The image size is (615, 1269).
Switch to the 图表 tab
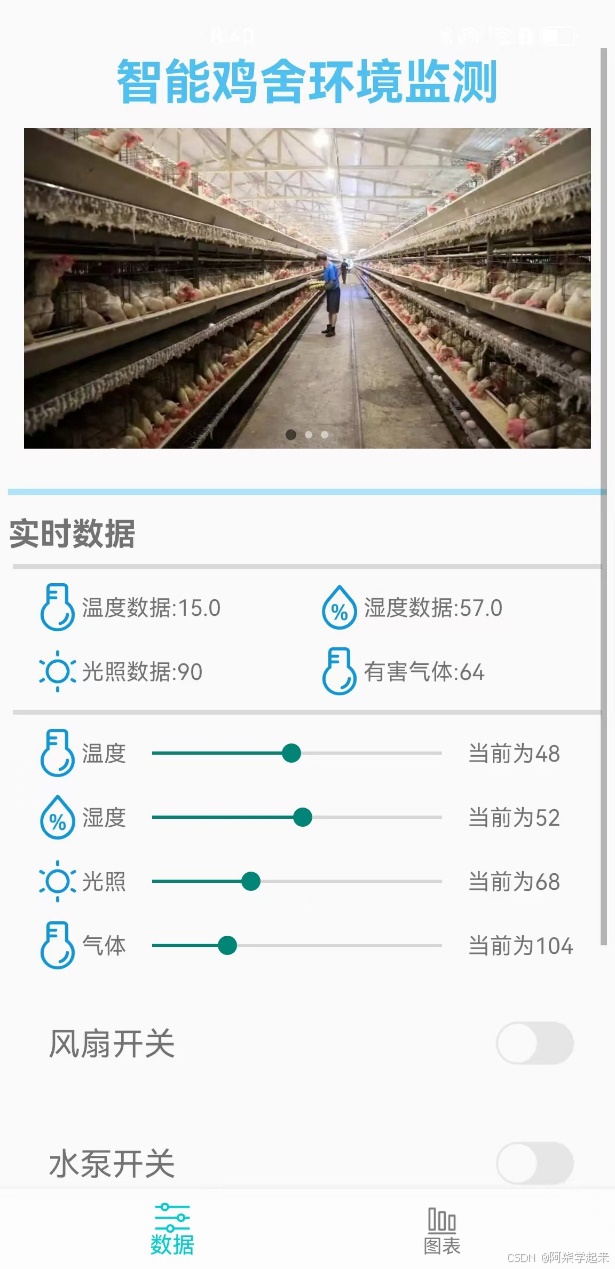coord(441,1230)
